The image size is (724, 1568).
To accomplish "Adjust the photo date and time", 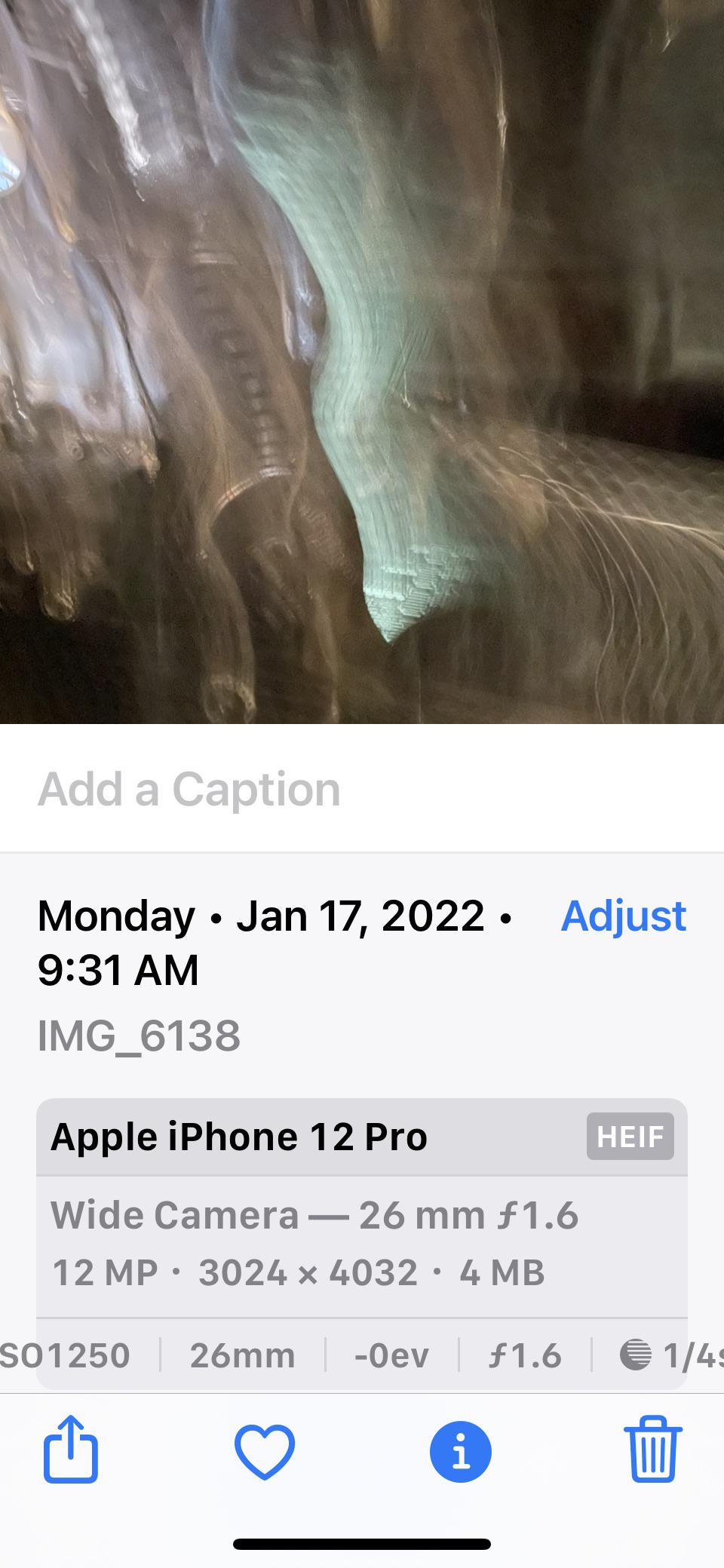I will 623,916.
